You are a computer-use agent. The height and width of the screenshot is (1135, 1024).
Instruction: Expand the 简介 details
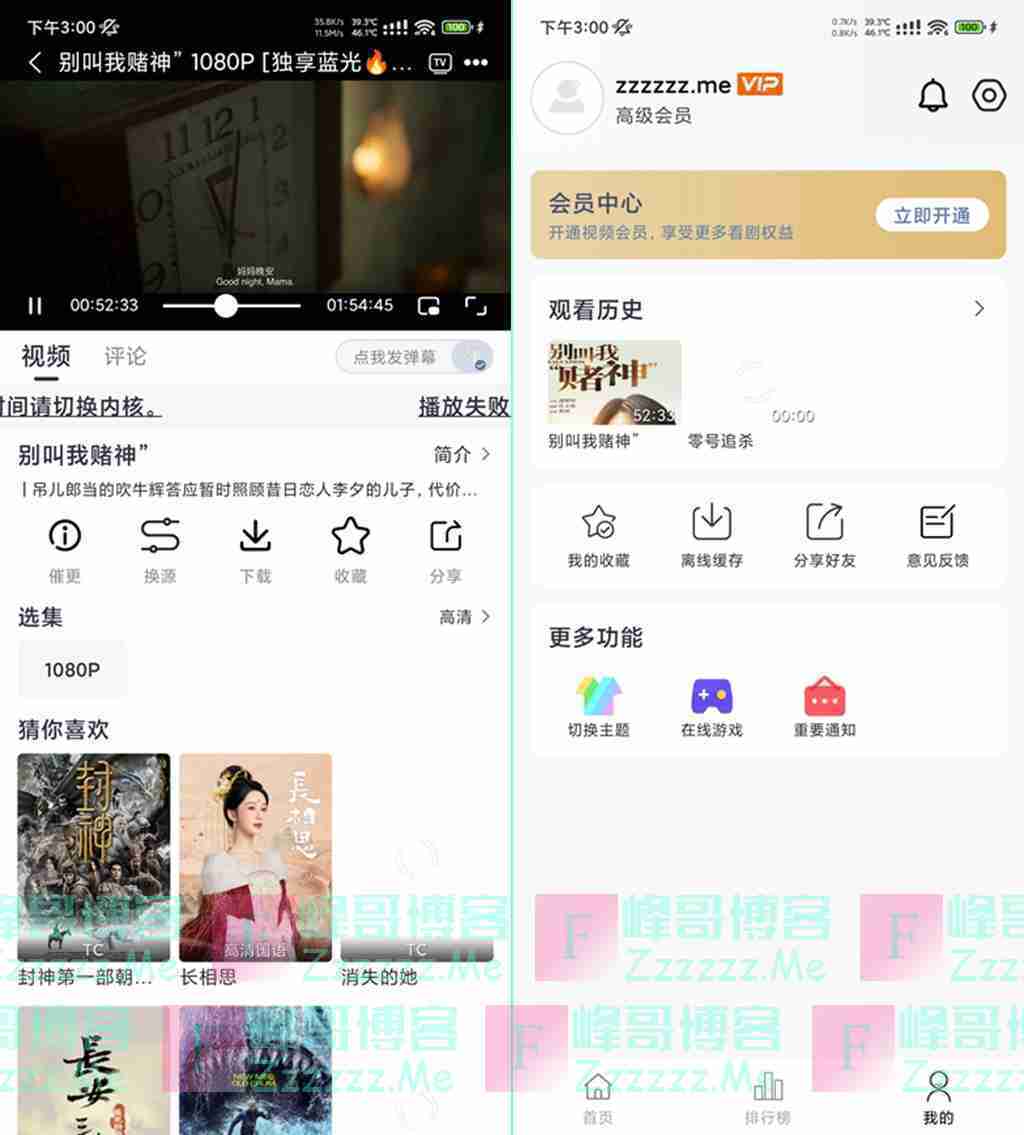tap(462, 455)
